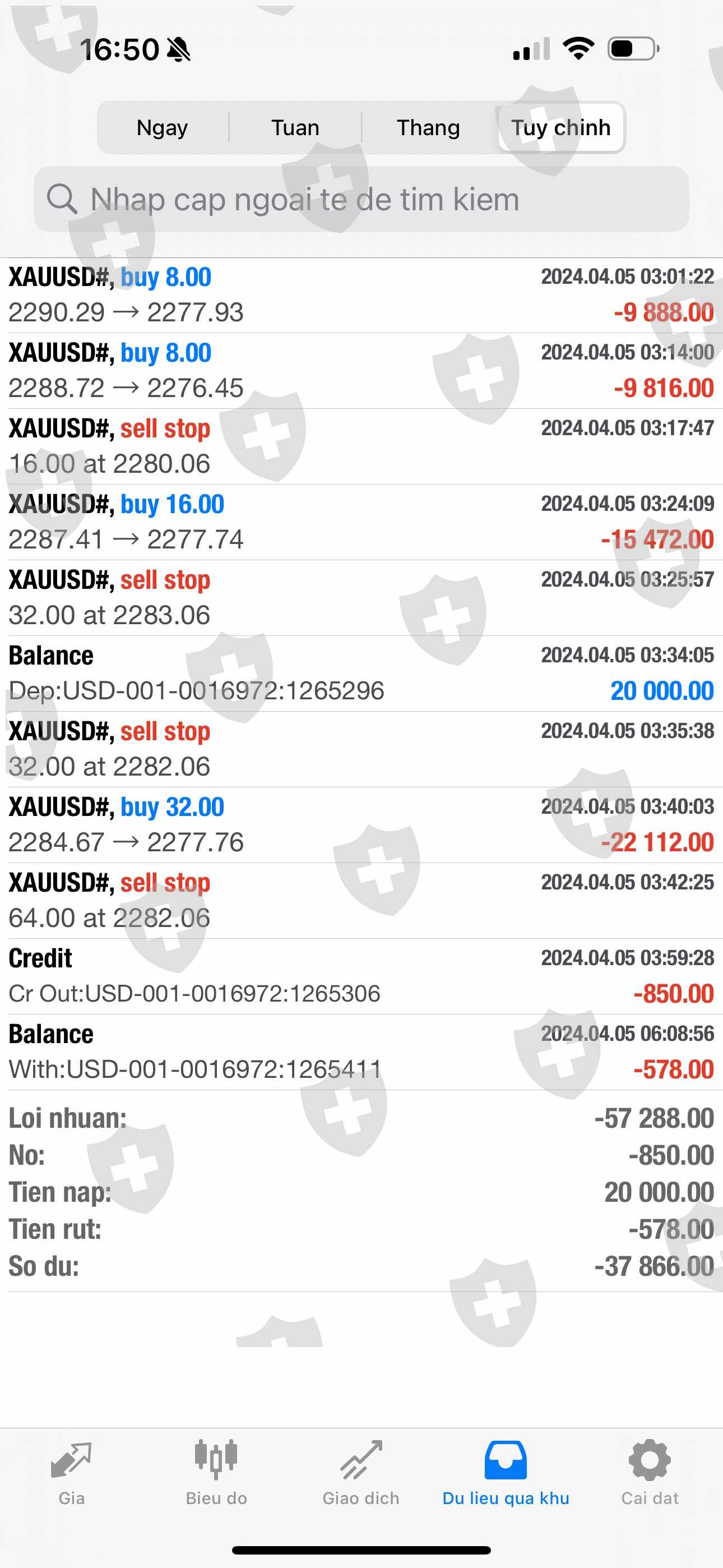The width and height of the screenshot is (723, 1568).
Task: Open sell stop 16.00 at 2280.06
Action: 361,446
